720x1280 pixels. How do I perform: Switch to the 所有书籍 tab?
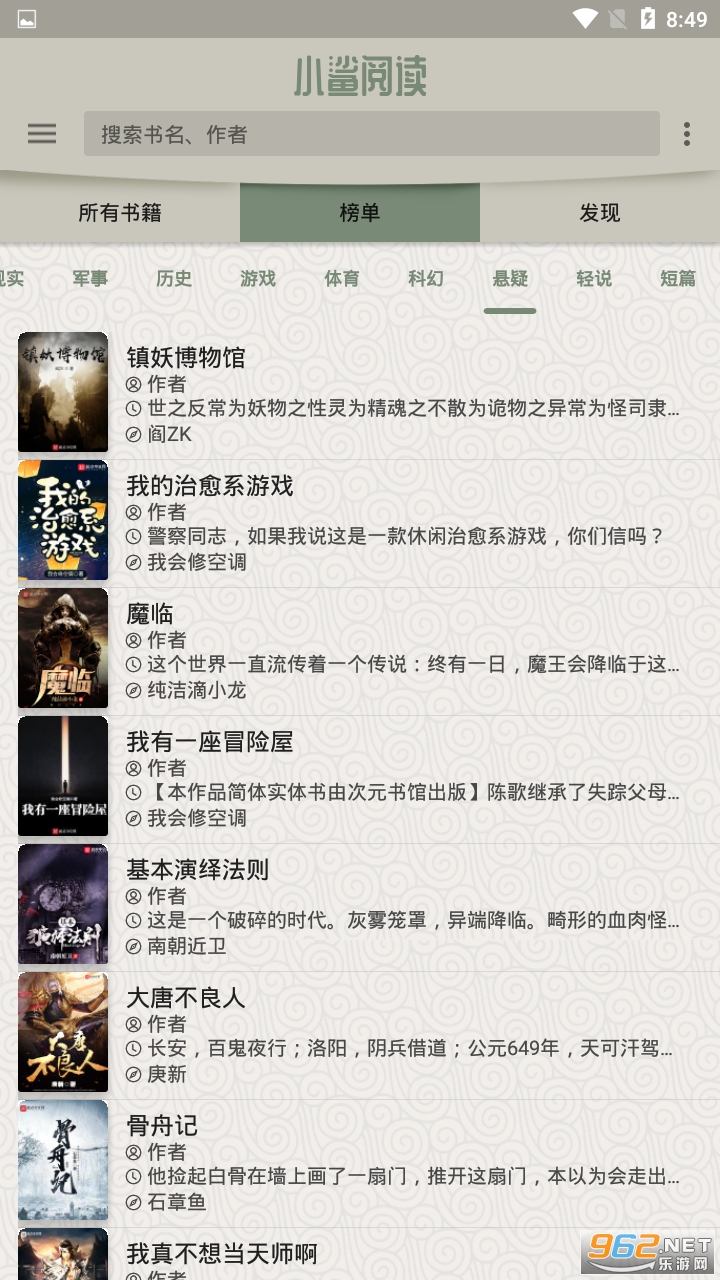click(120, 213)
